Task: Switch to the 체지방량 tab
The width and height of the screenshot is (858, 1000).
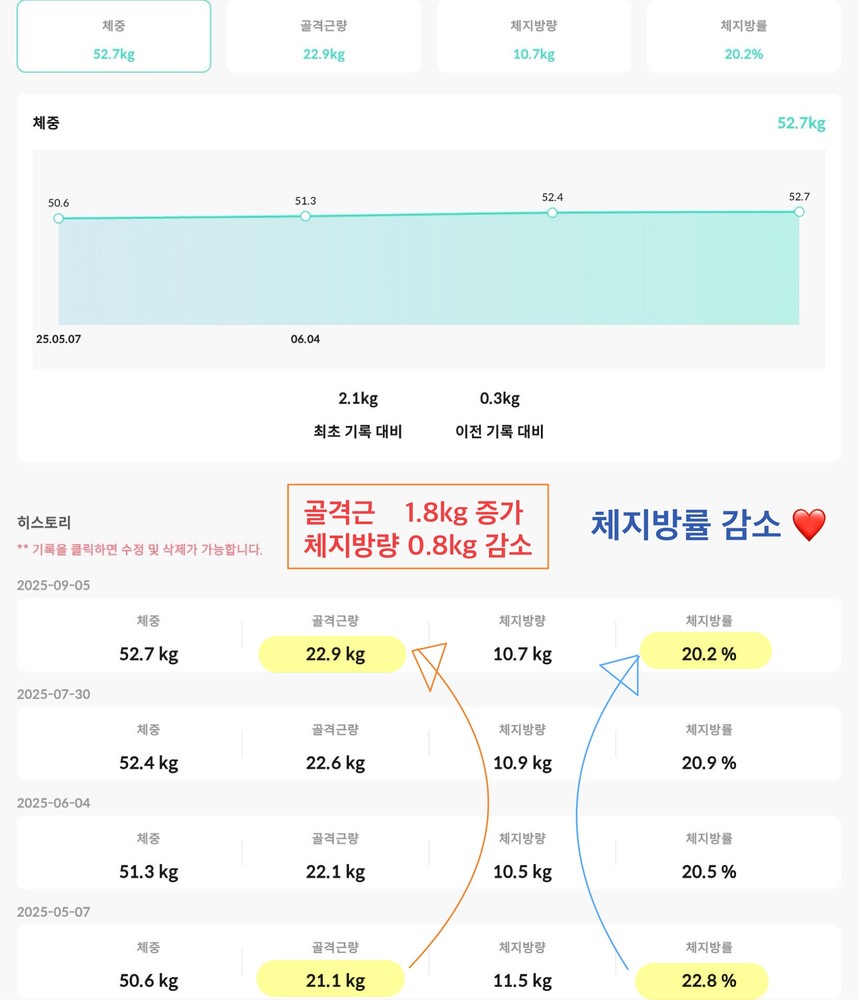Action: [533, 37]
